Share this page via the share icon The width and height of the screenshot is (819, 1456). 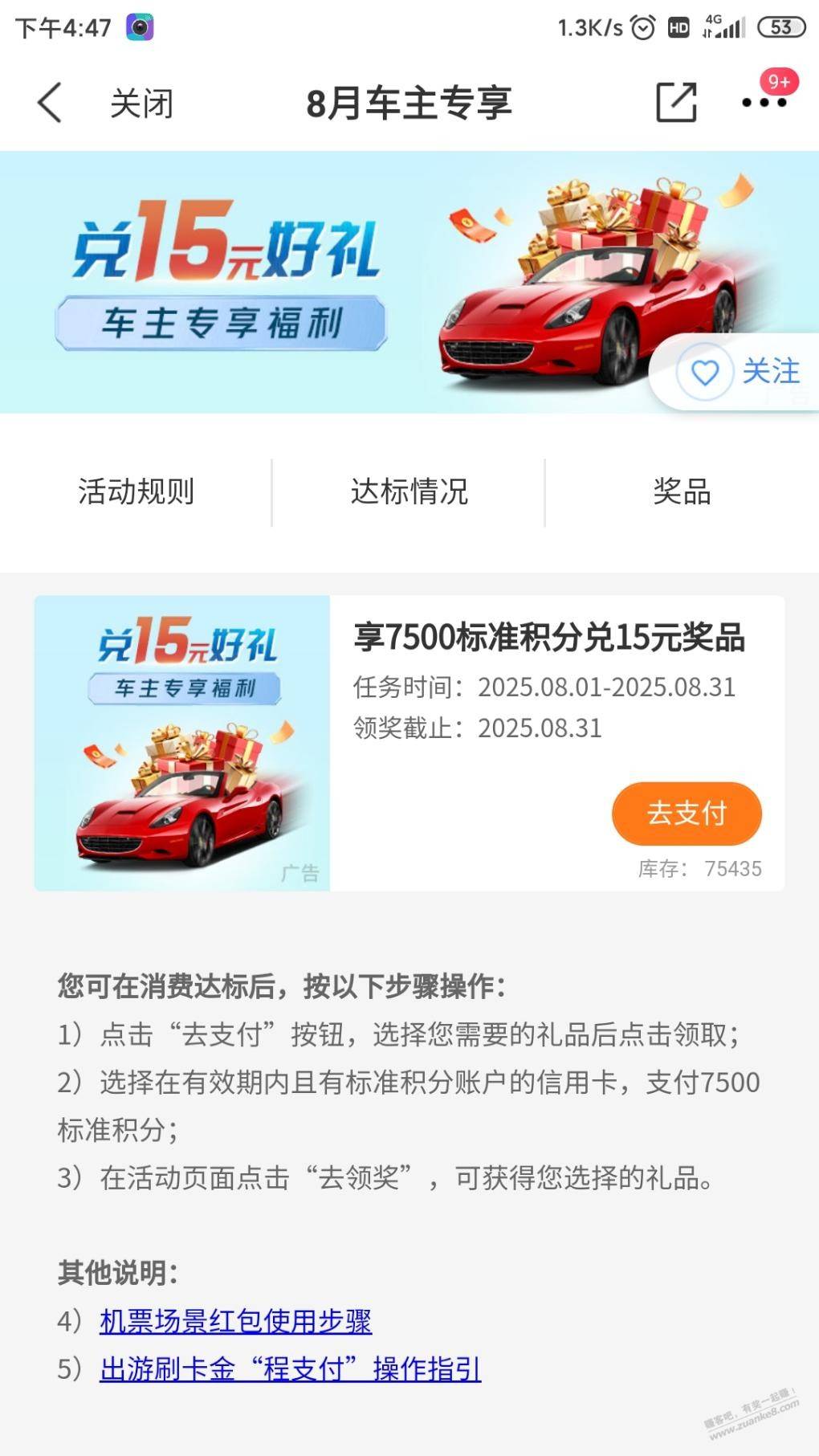[x=676, y=102]
